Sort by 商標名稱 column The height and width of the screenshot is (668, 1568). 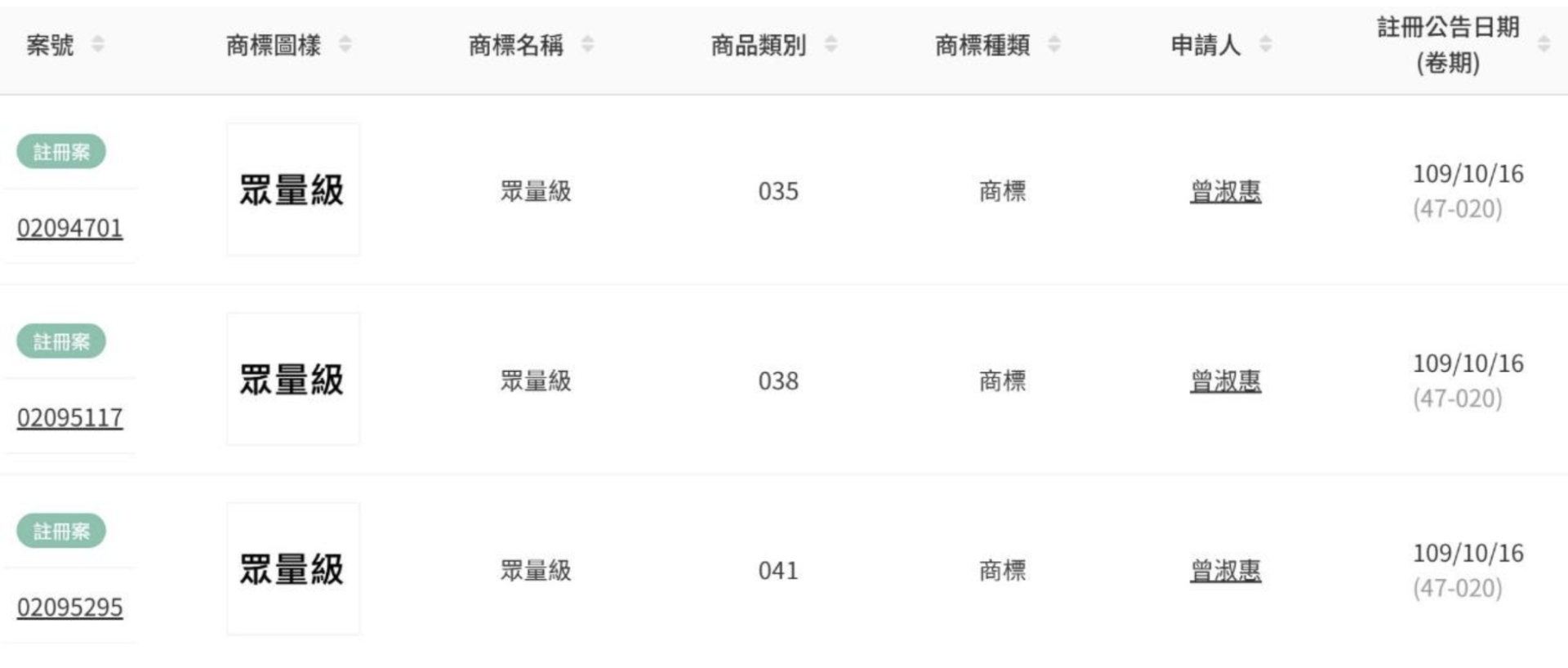[x=587, y=44]
